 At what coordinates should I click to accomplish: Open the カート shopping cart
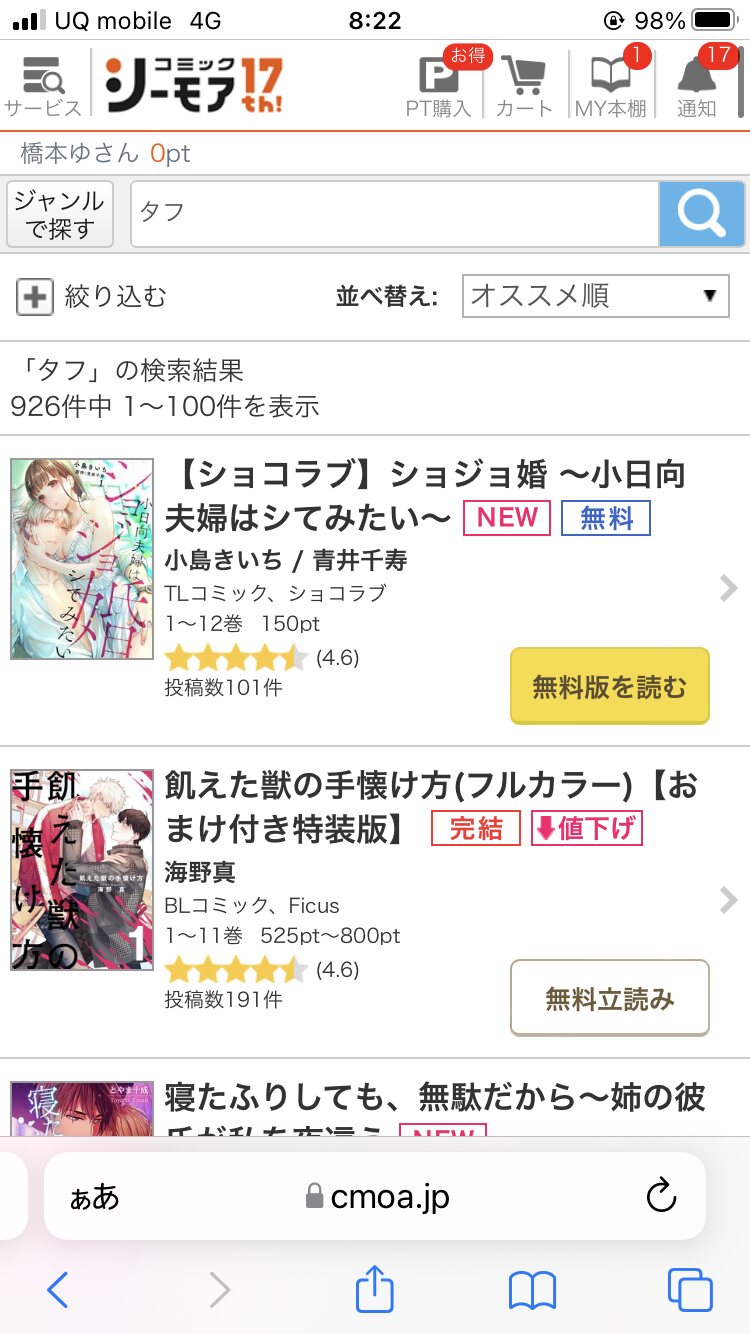(x=524, y=86)
